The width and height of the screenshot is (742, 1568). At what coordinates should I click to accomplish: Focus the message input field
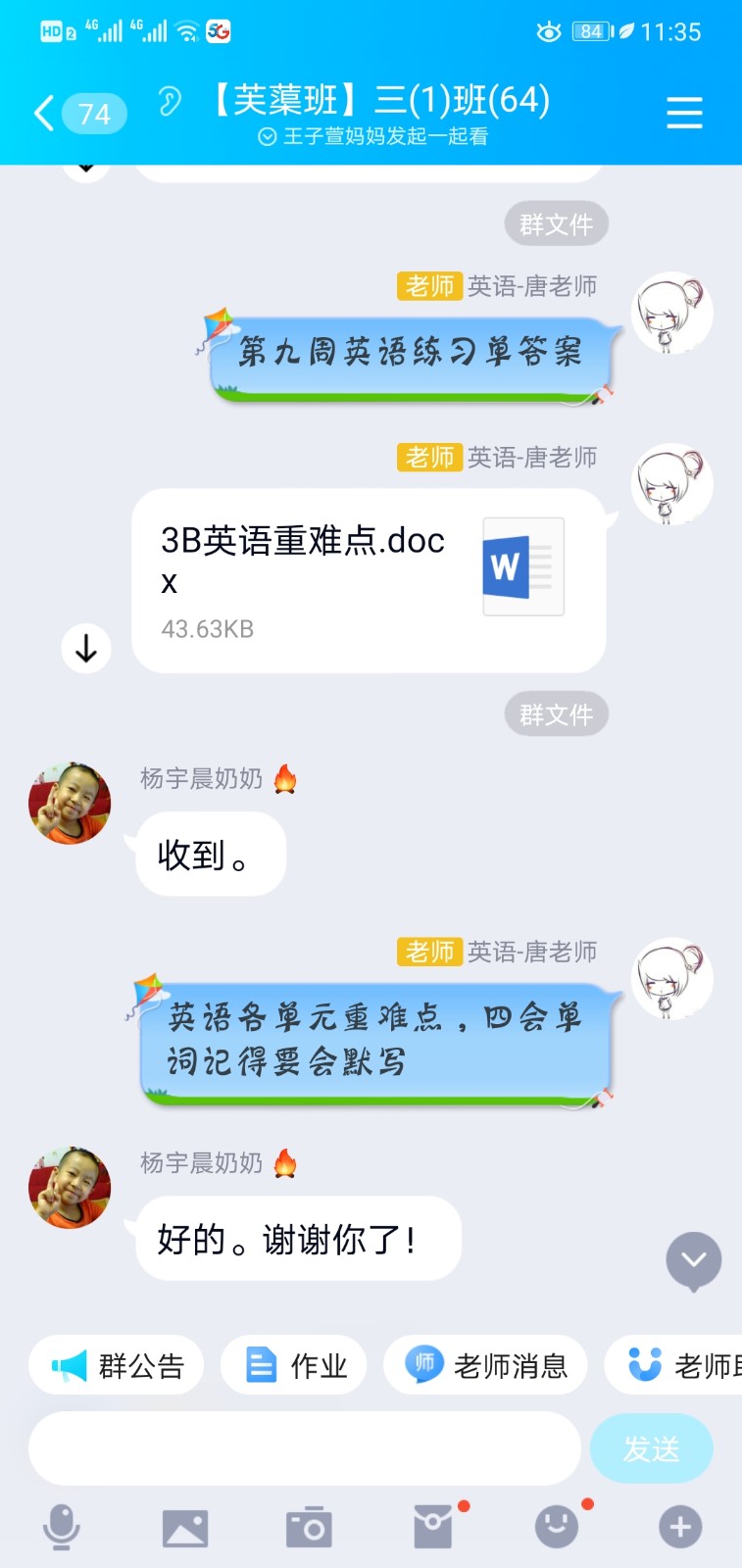coord(304,1447)
